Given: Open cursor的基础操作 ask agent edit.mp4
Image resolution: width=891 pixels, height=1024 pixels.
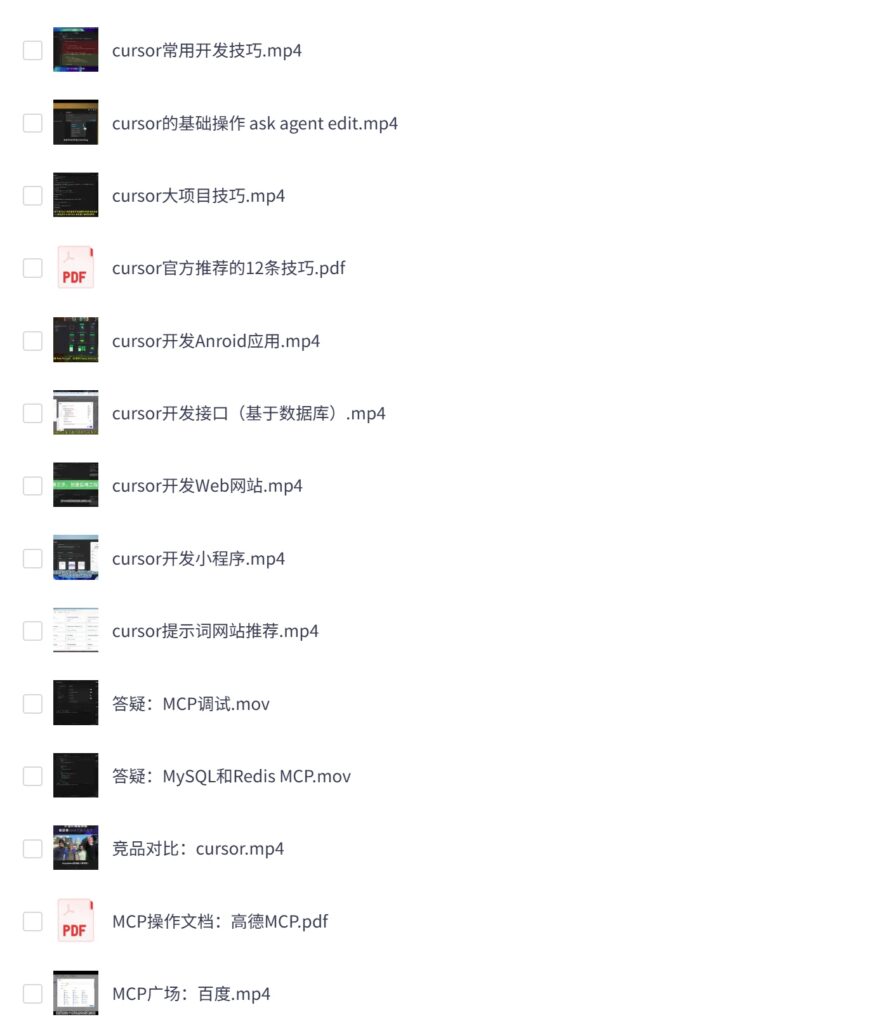Looking at the screenshot, I should tap(255, 123).
